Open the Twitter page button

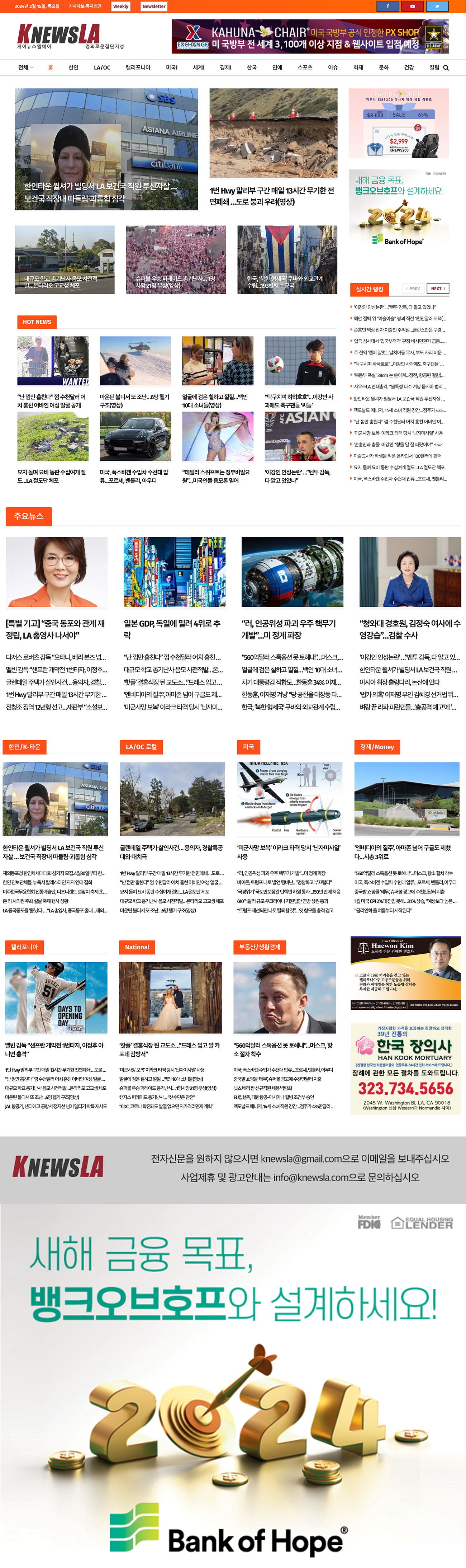[x=437, y=6]
